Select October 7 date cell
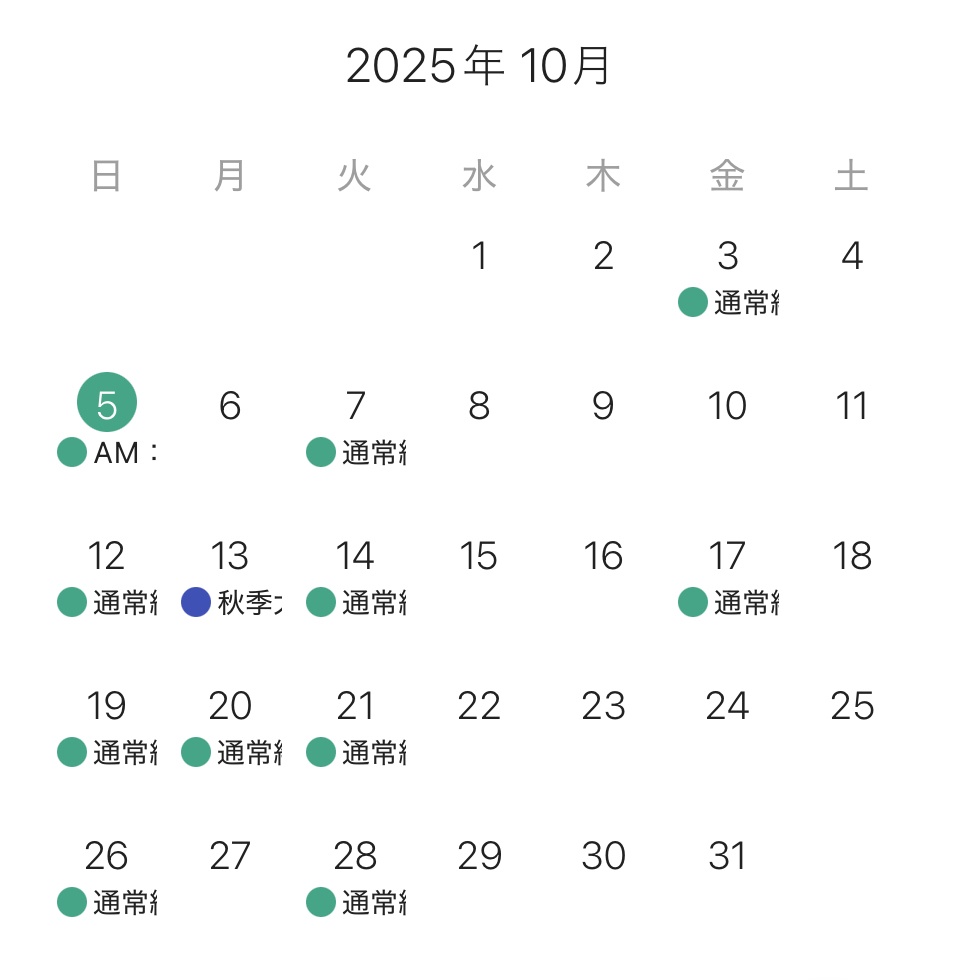 tap(355, 406)
